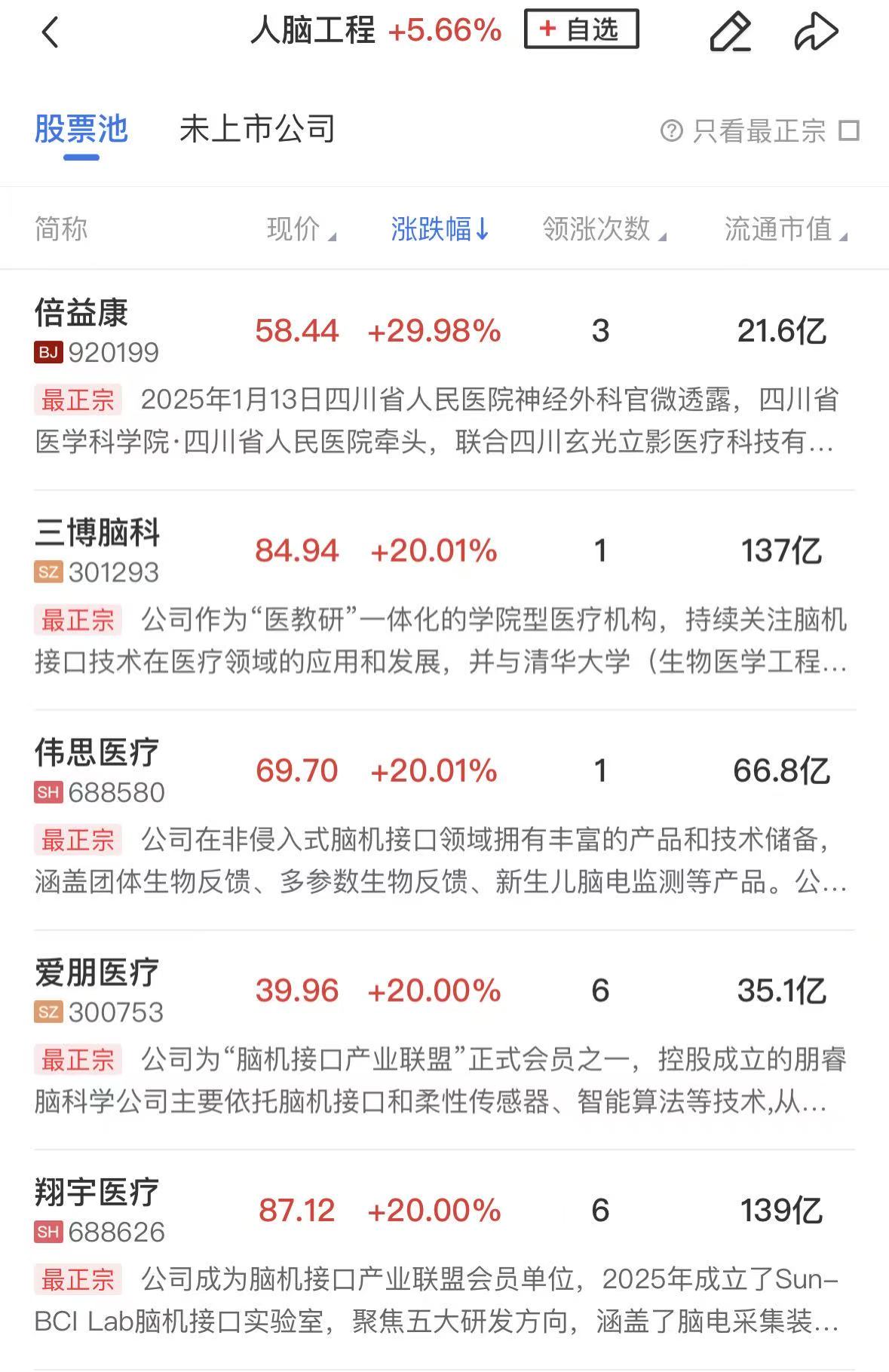The image size is (889, 1372).
Task: Switch to the 未上市公司 tab
Action: [x=257, y=130]
